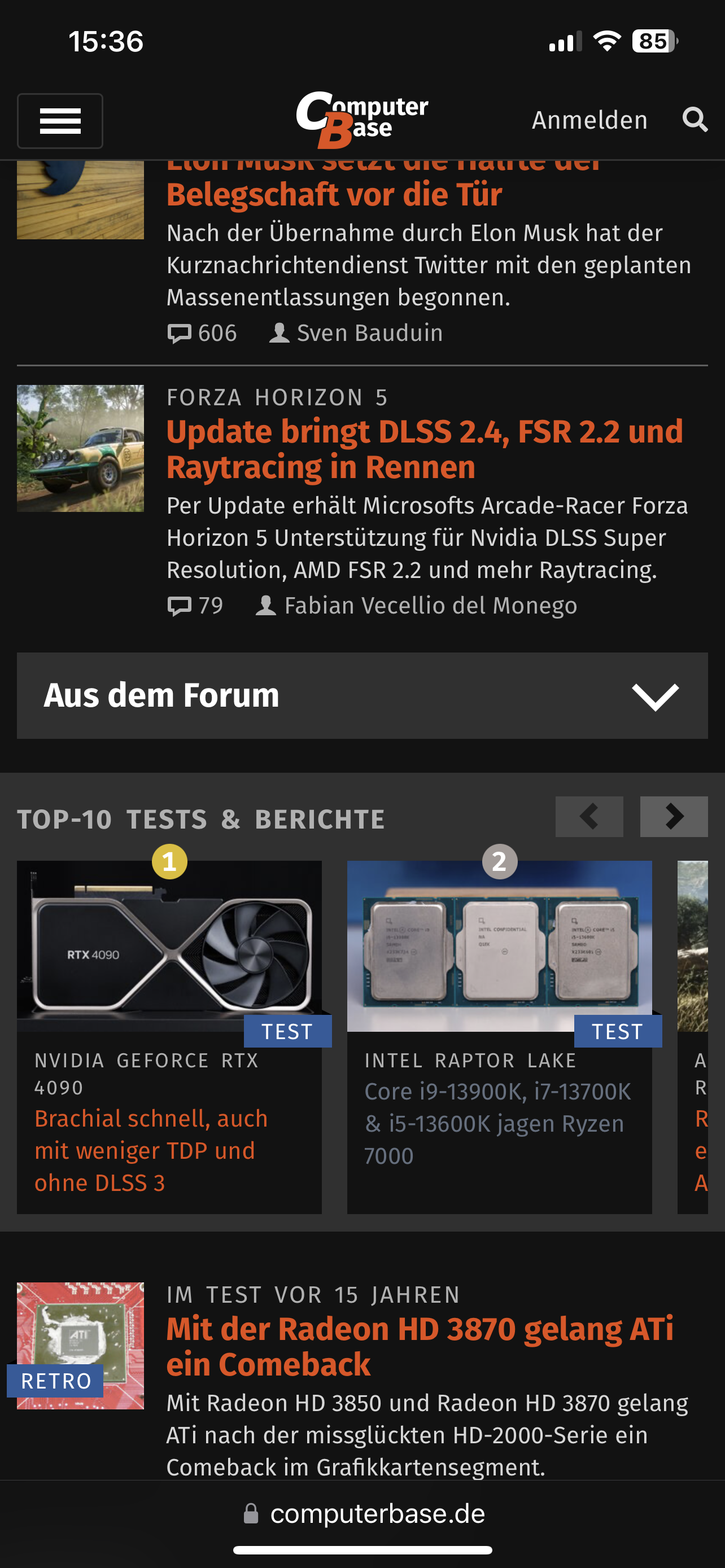View the 79 comments on the Forza article

(x=196, y=606)
